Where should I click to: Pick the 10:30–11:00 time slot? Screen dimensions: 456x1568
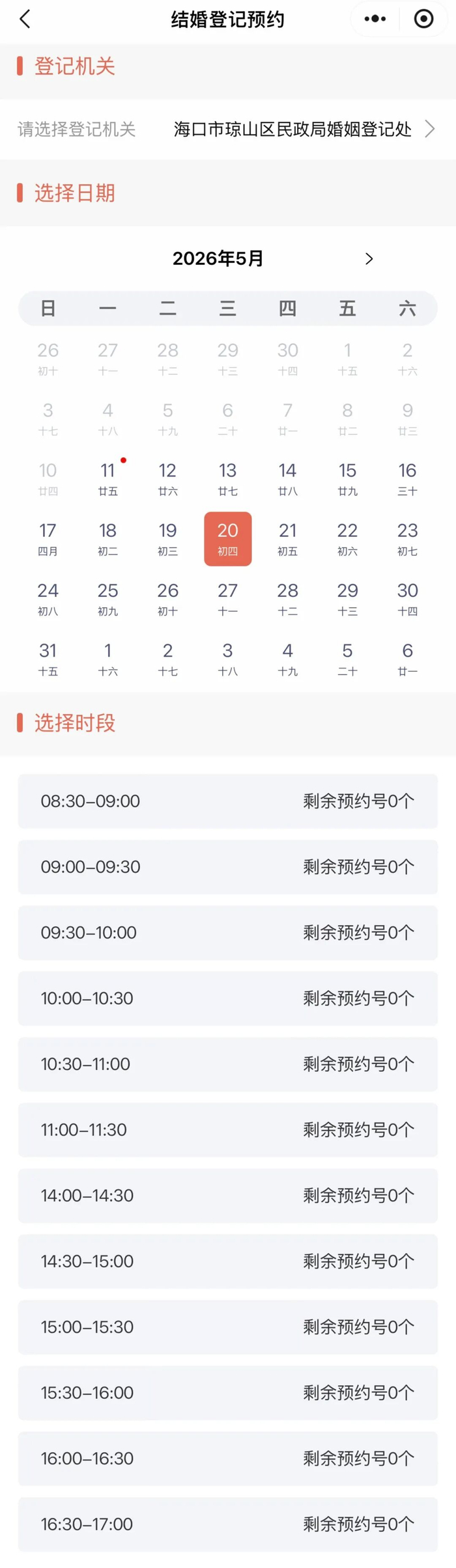point(228,1064)
